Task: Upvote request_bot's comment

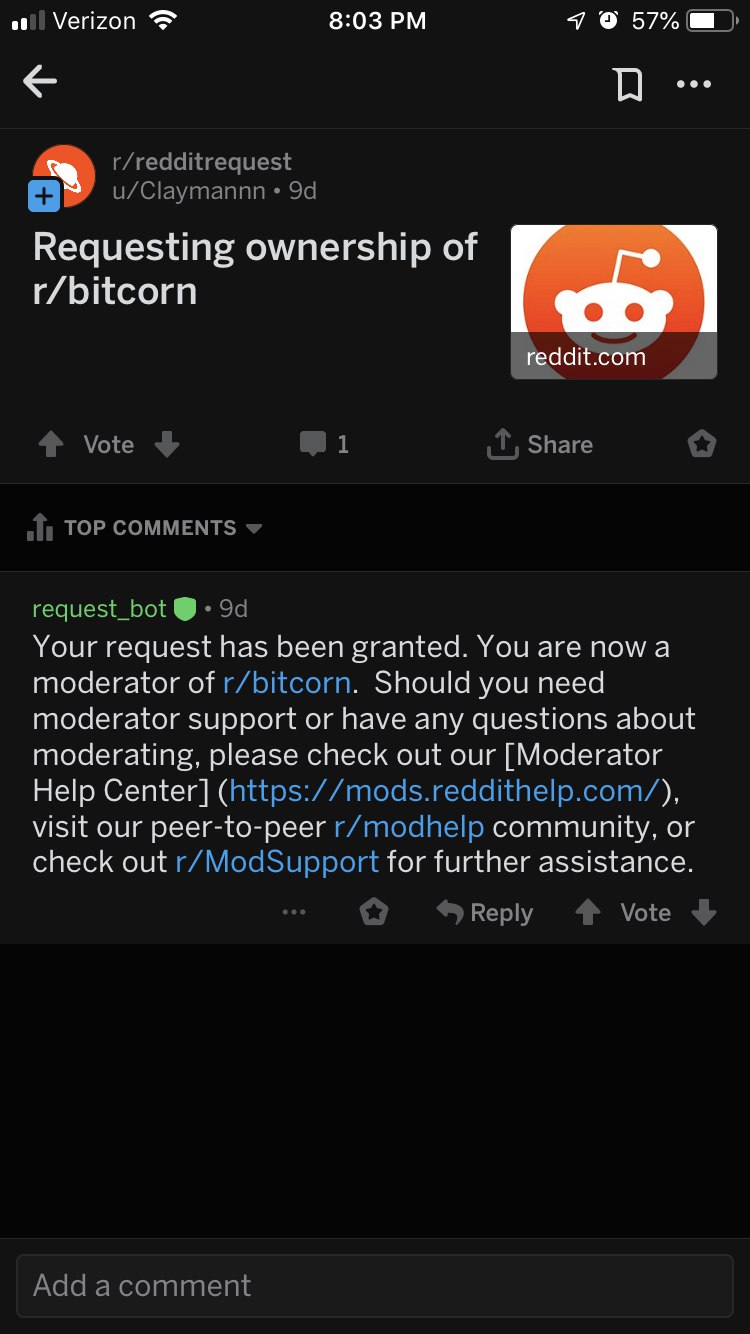Action: click(x=588, y=912)
